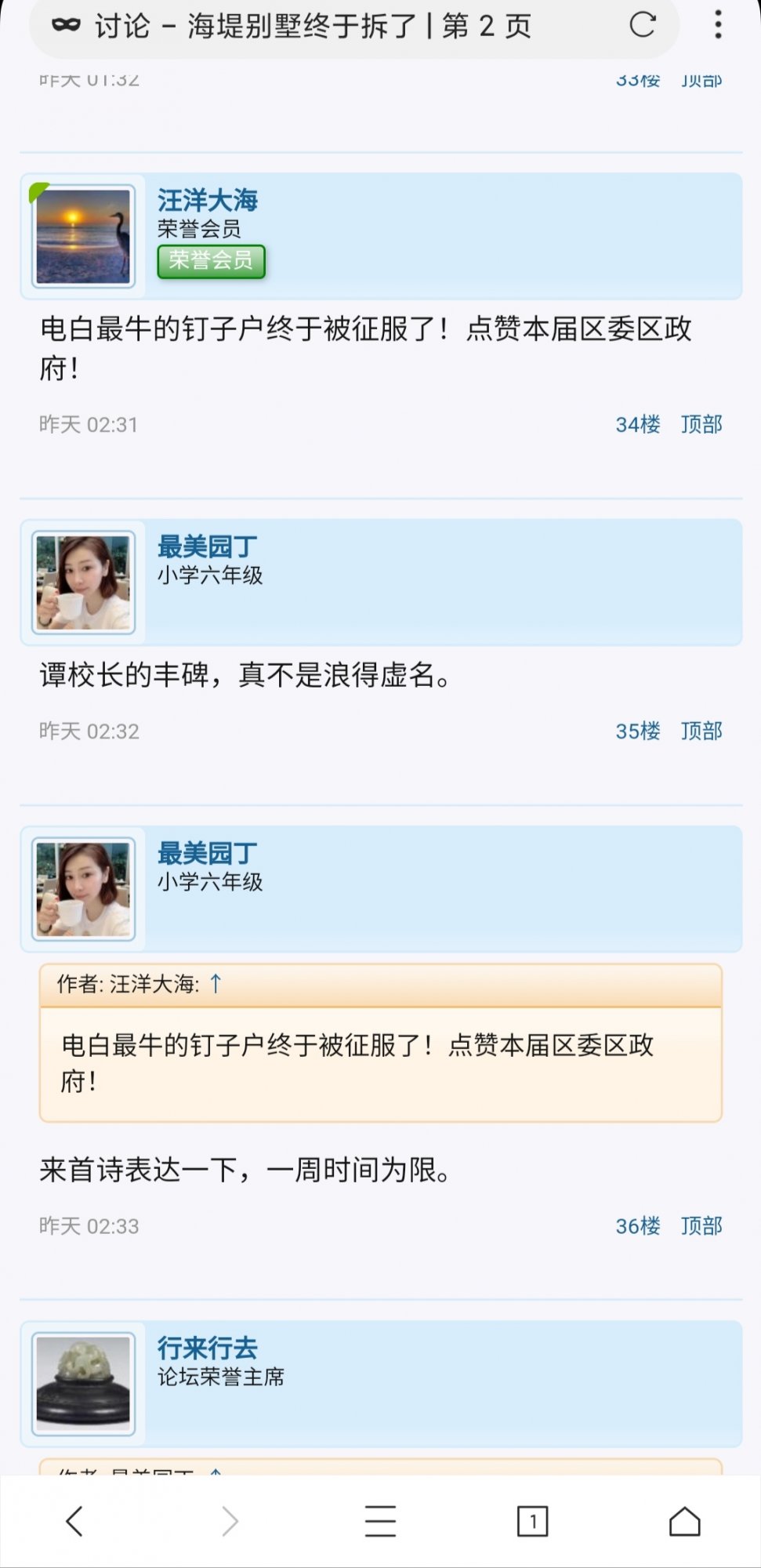Image resolution: width=761 pixels, height=1568 pixels.
Task: Tap the page title address bar
Action: pos(313,27)
